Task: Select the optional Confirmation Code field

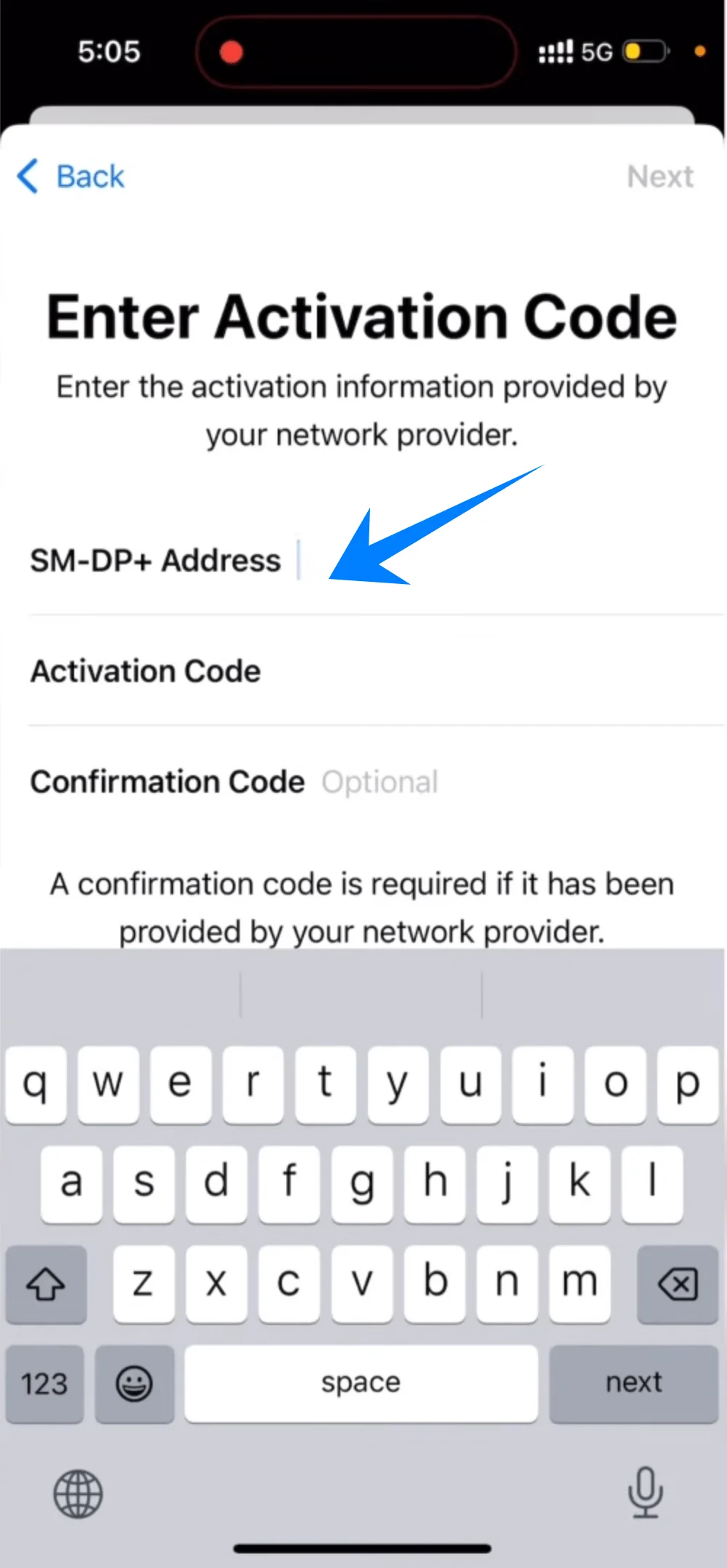Action: click(x=545, y=782)
